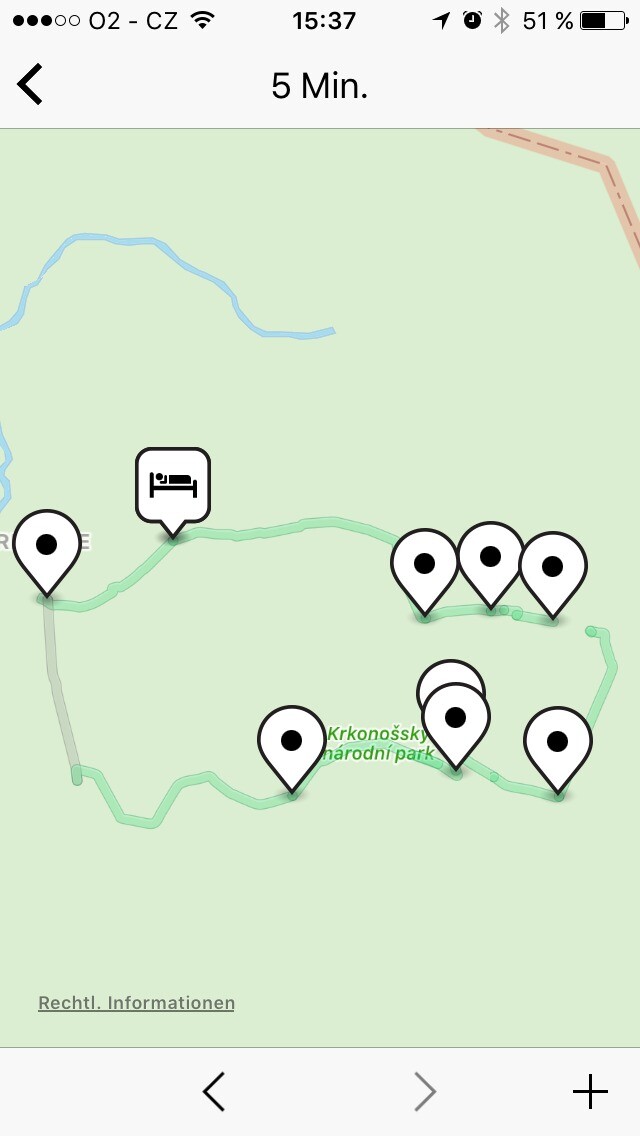Go to the next item in the bottom toolbar

click(425, 1091)
